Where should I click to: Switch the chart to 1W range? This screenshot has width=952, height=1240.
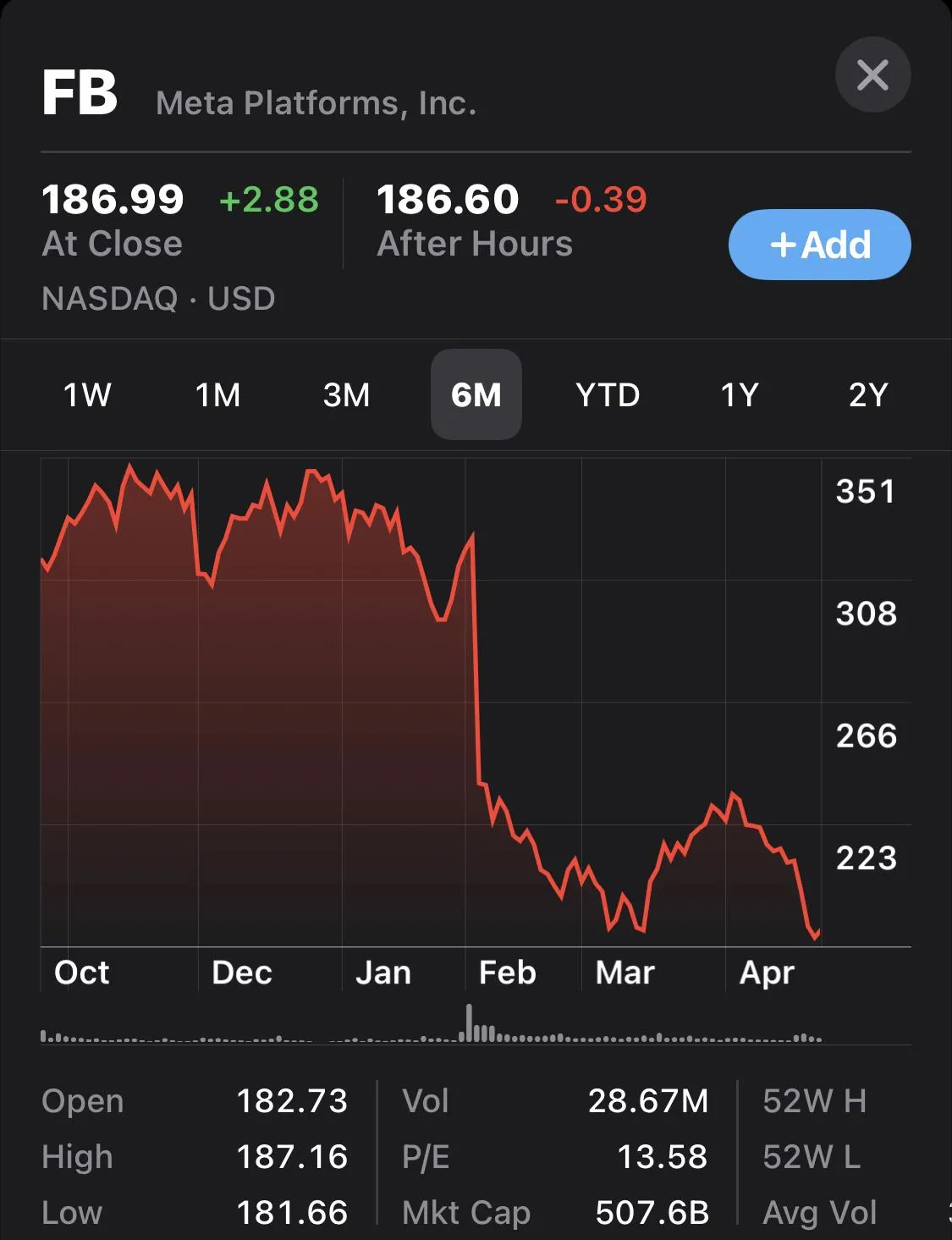(87, 394)
